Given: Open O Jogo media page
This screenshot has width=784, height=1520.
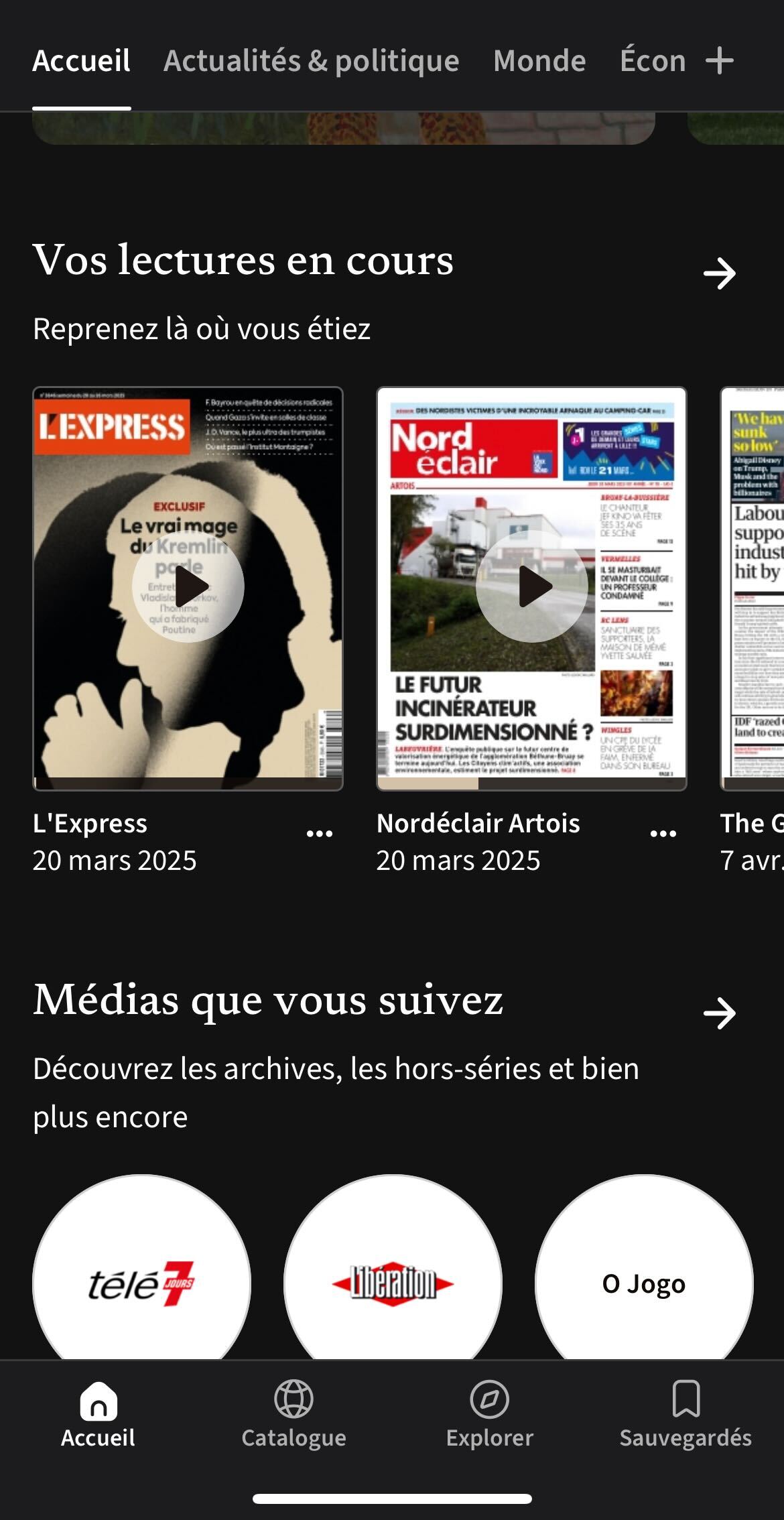Looking at the screenshot, I should [644, 1281].
